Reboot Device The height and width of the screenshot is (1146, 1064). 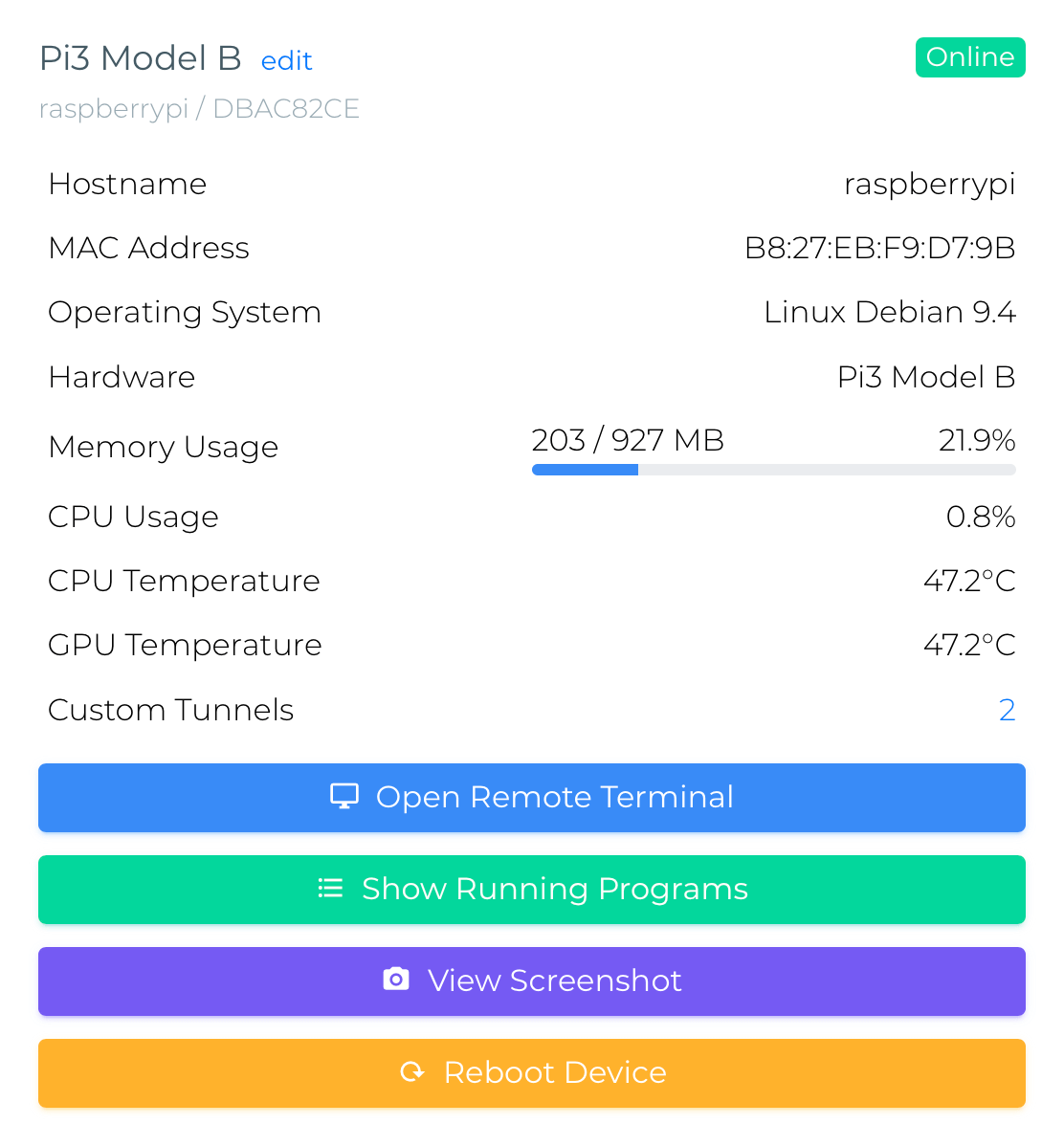[x=532, y=1073]
